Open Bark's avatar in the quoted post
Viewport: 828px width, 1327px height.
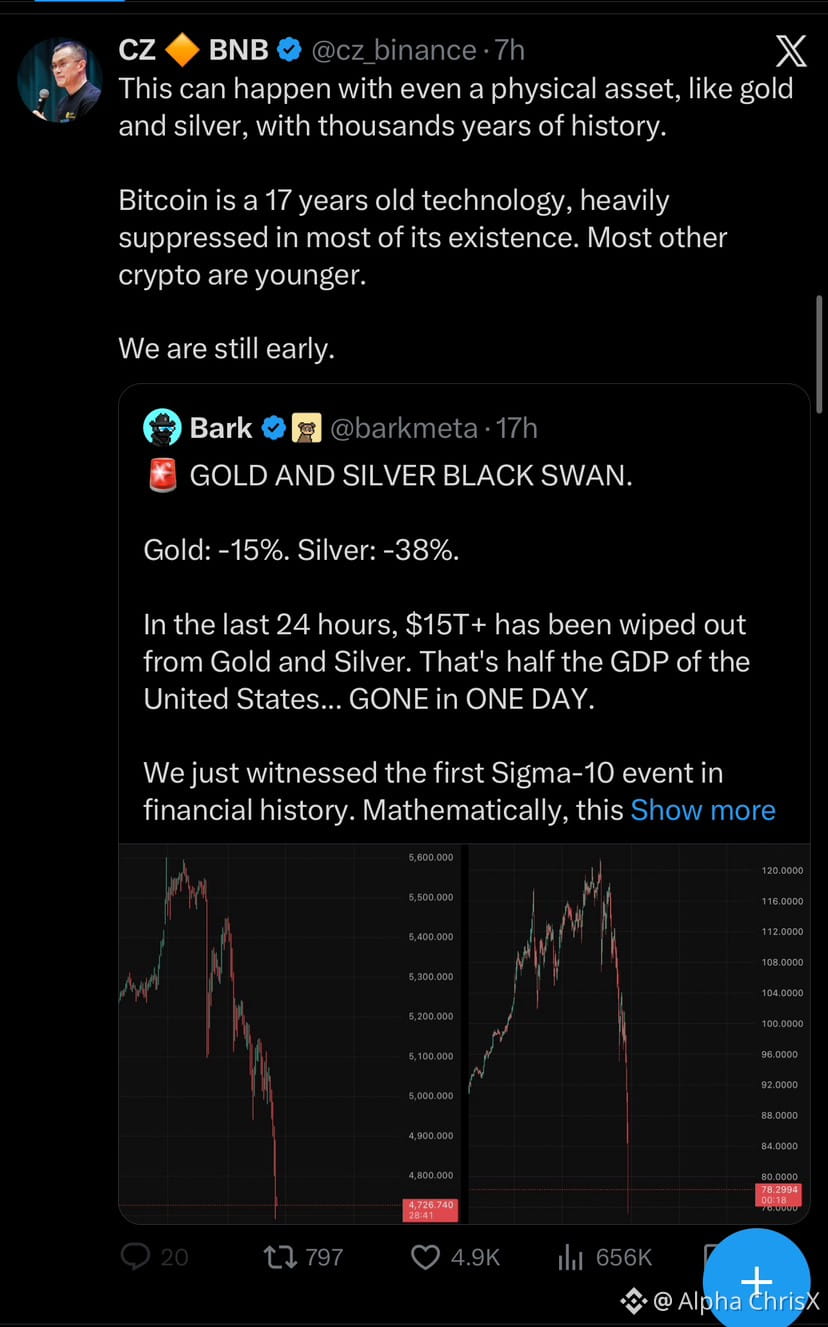coord(162,428)
